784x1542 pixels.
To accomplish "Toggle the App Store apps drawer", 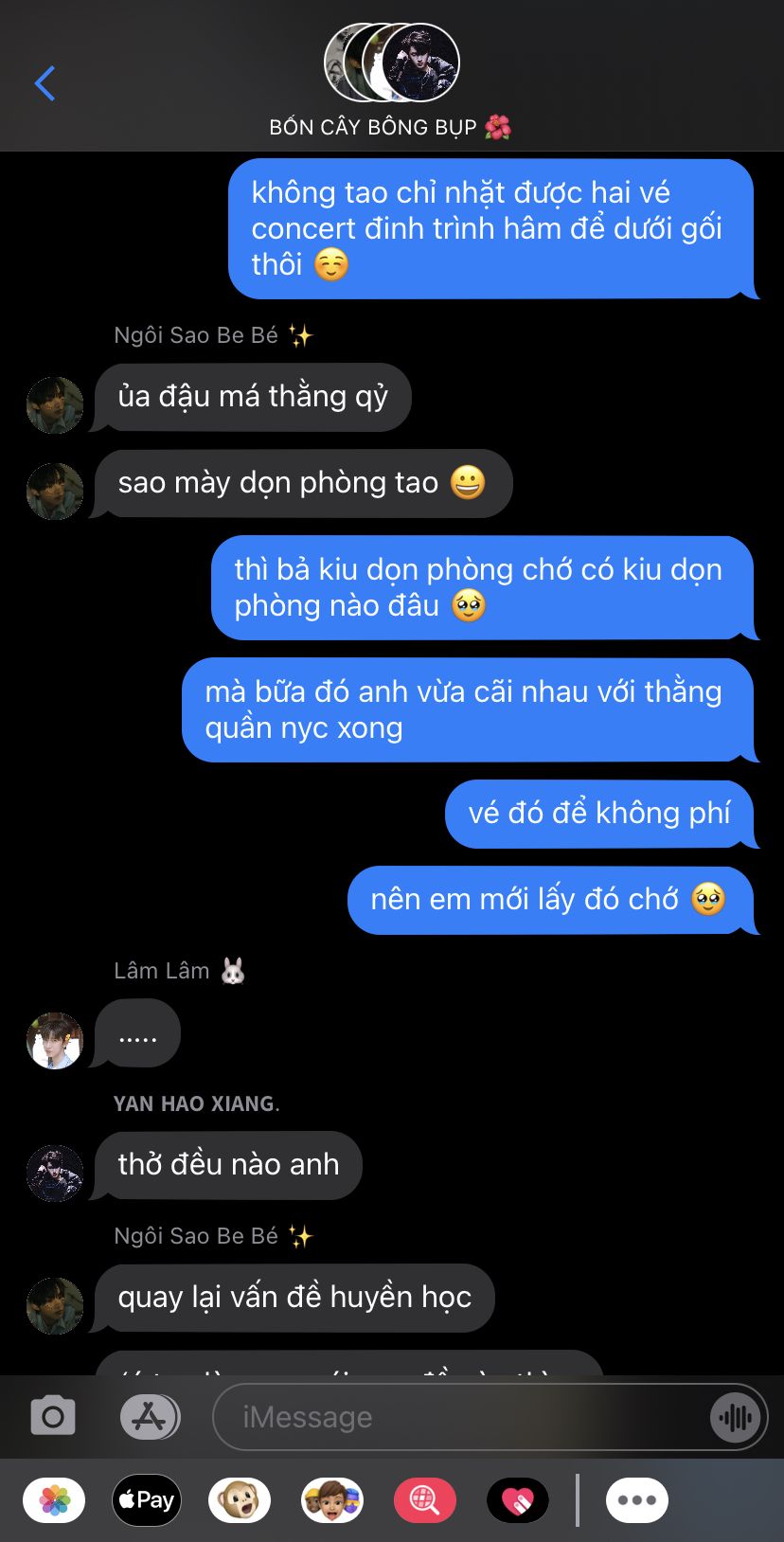I will pos(150,1417).
